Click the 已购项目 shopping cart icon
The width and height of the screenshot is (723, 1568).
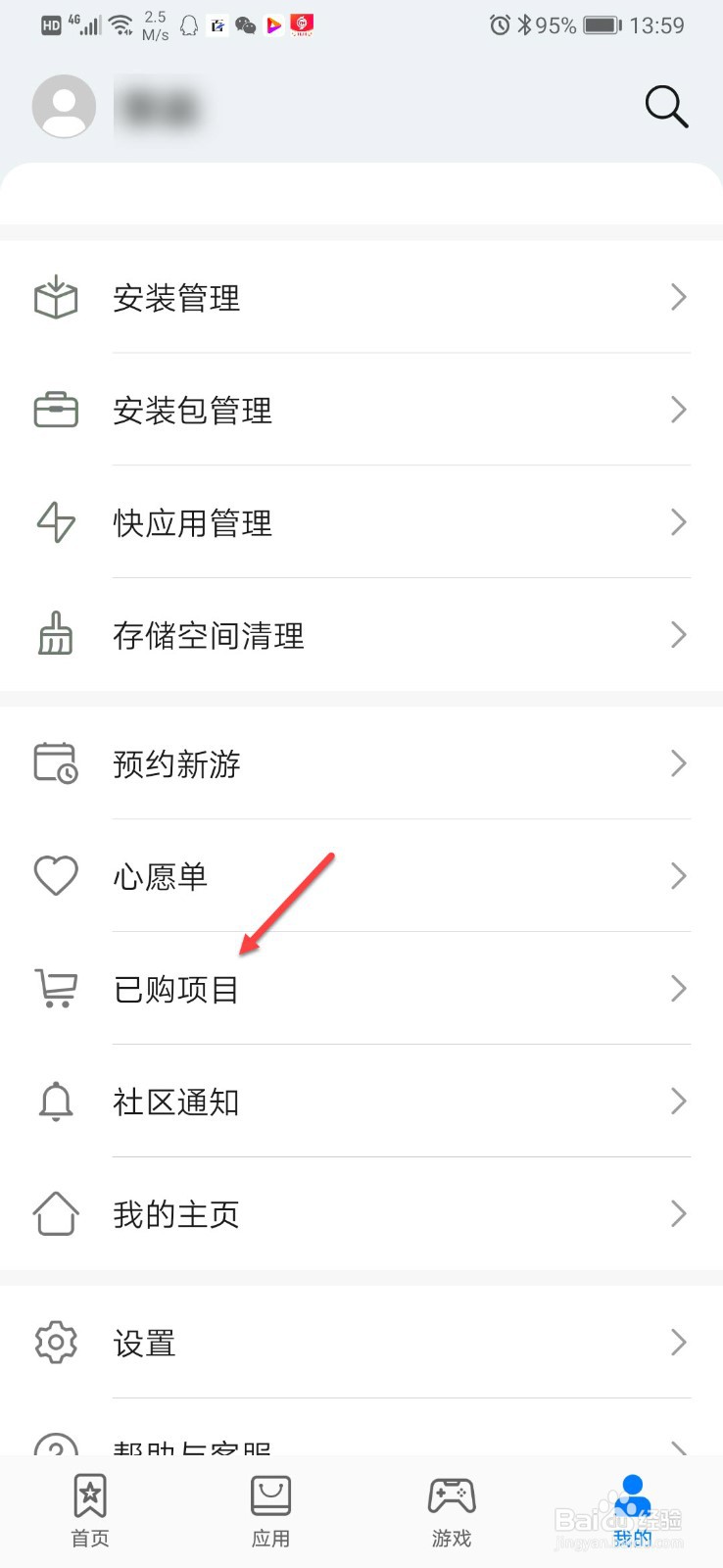pos(56,988)
